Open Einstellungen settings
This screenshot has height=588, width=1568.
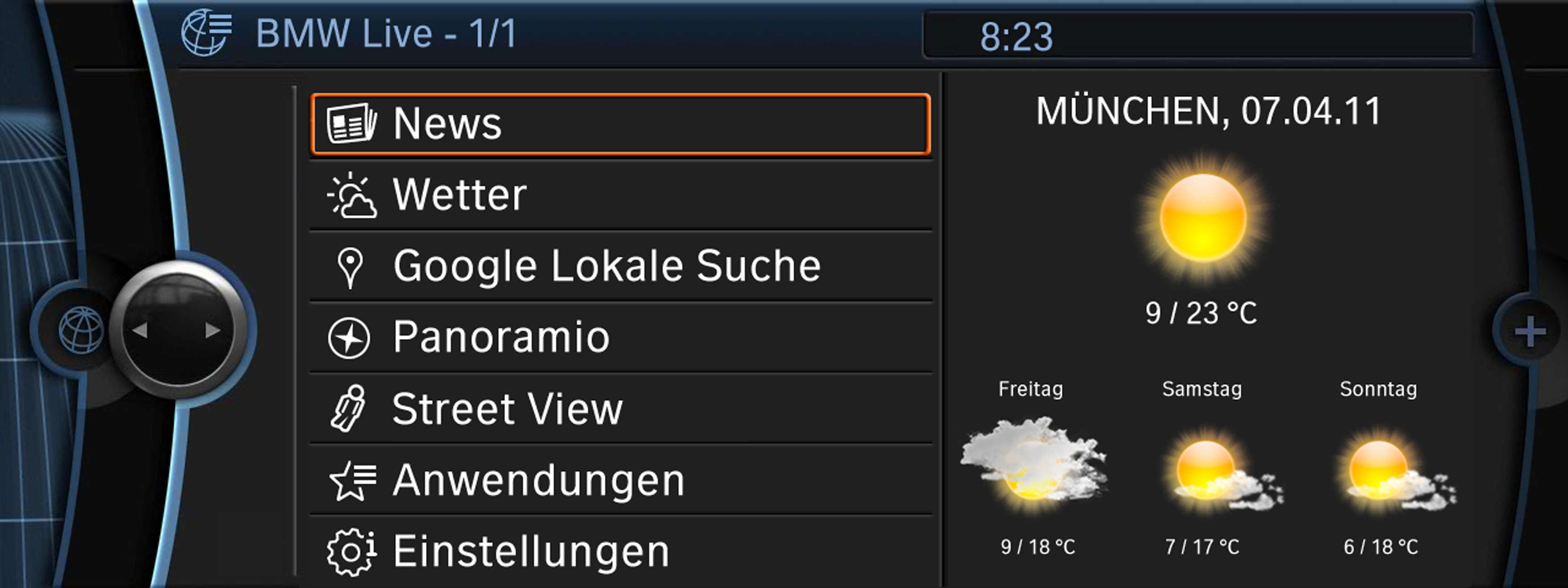620,551
